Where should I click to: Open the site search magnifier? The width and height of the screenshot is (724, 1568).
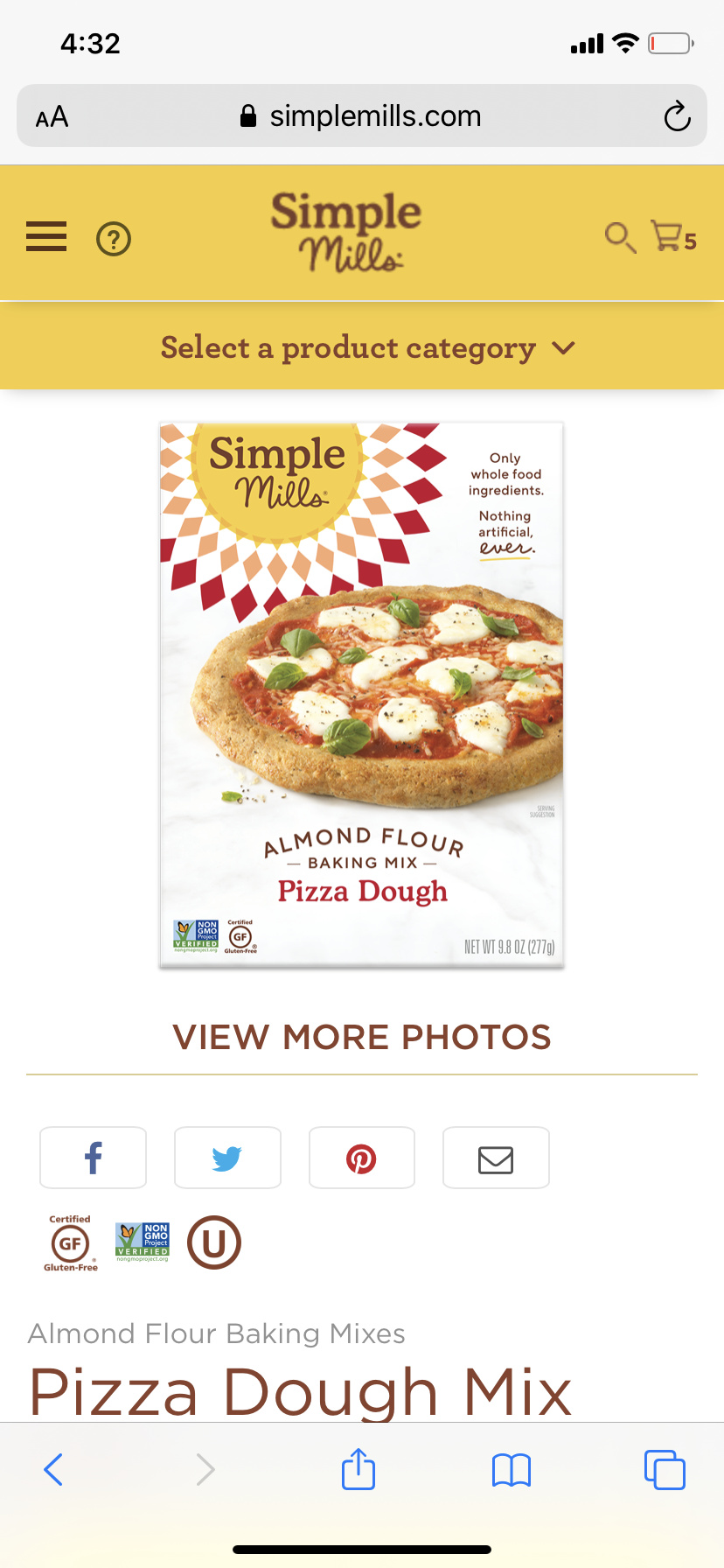coord(620,237)
